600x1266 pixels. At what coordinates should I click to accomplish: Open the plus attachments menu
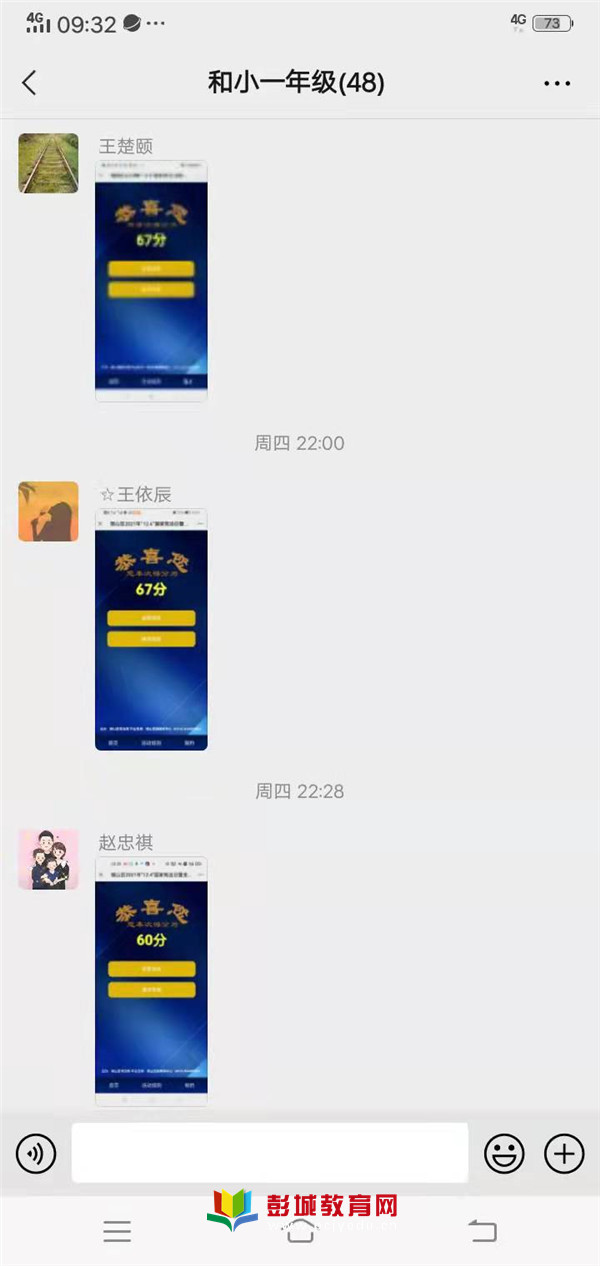point(564,1154)
